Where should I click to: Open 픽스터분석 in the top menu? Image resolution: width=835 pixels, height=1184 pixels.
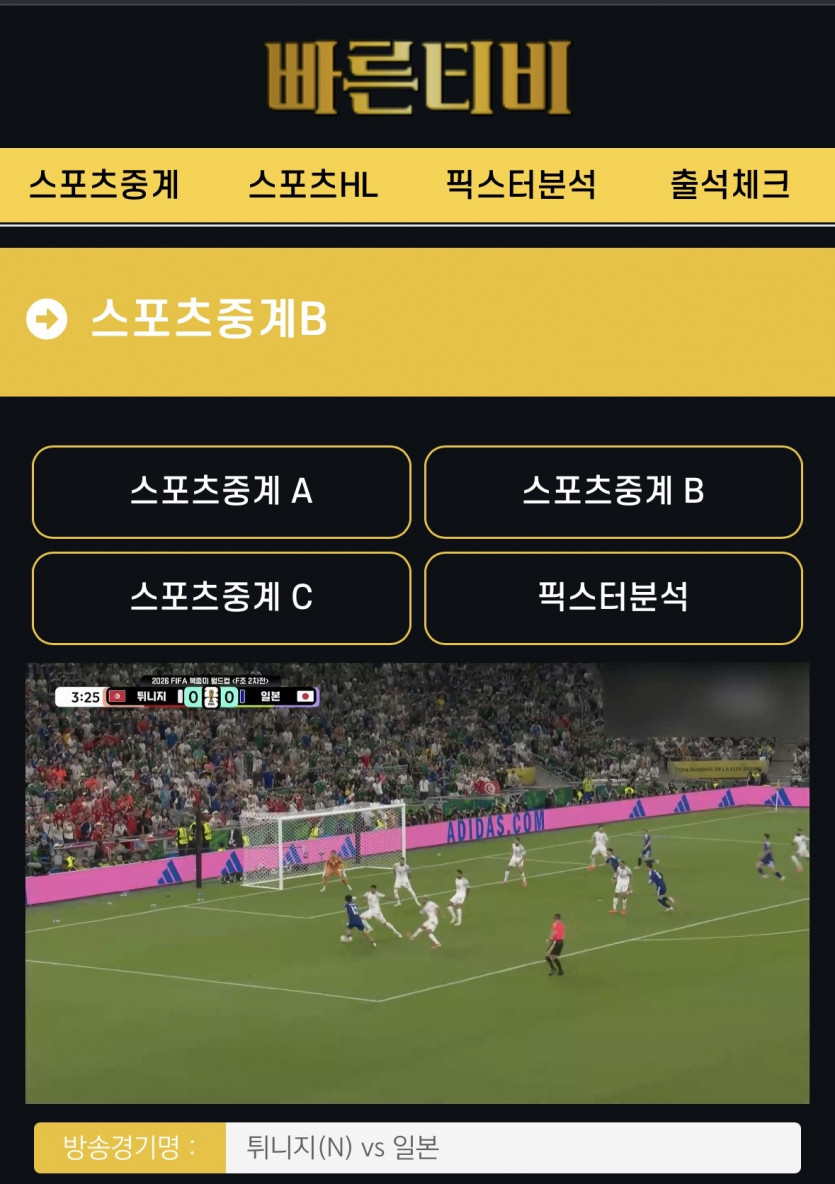click(x=521, y=185)
